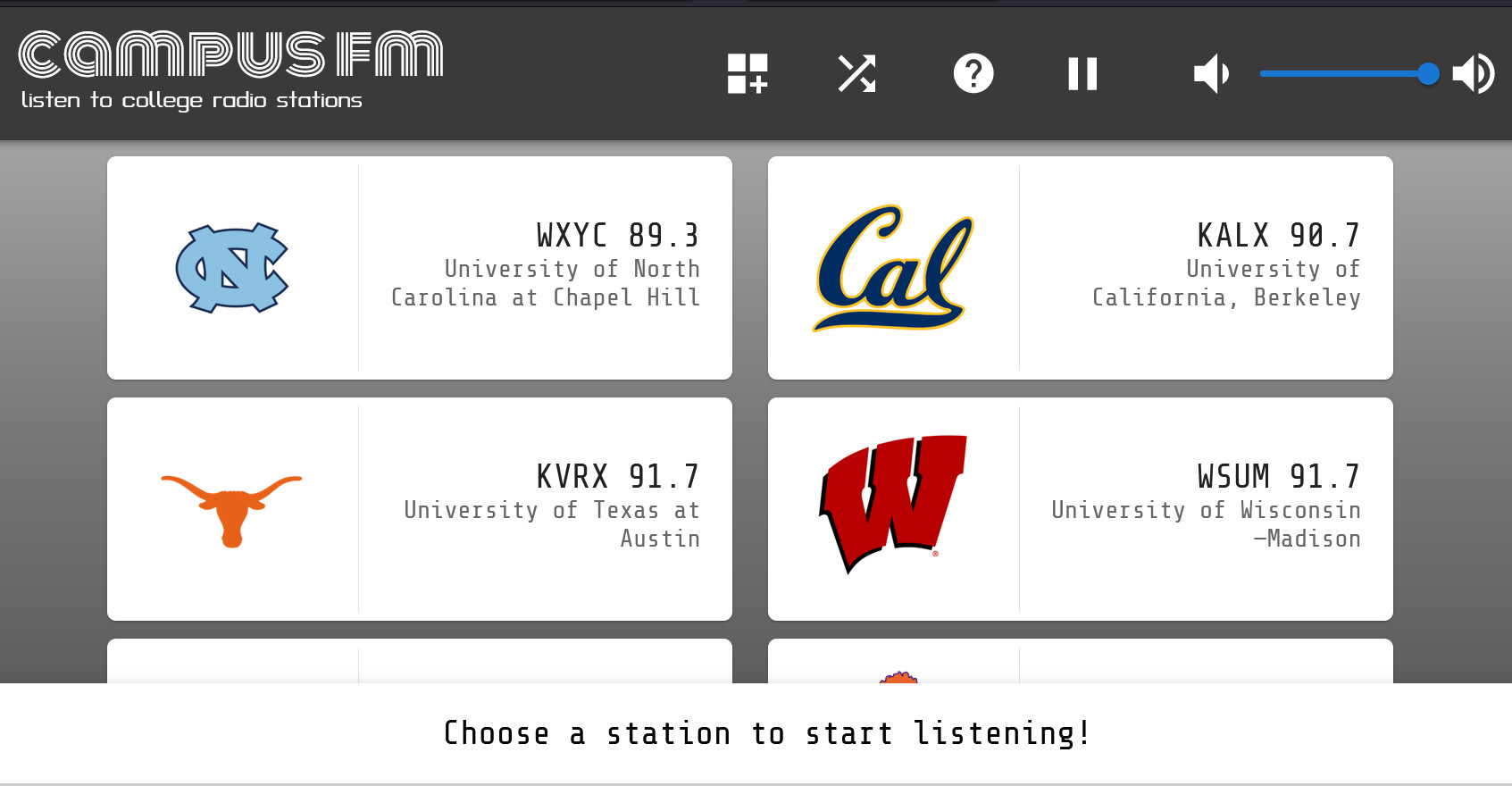This screenshot has height=786, width=1512.
Task: Shuffle to a random station
Action: tap(856, 73)
